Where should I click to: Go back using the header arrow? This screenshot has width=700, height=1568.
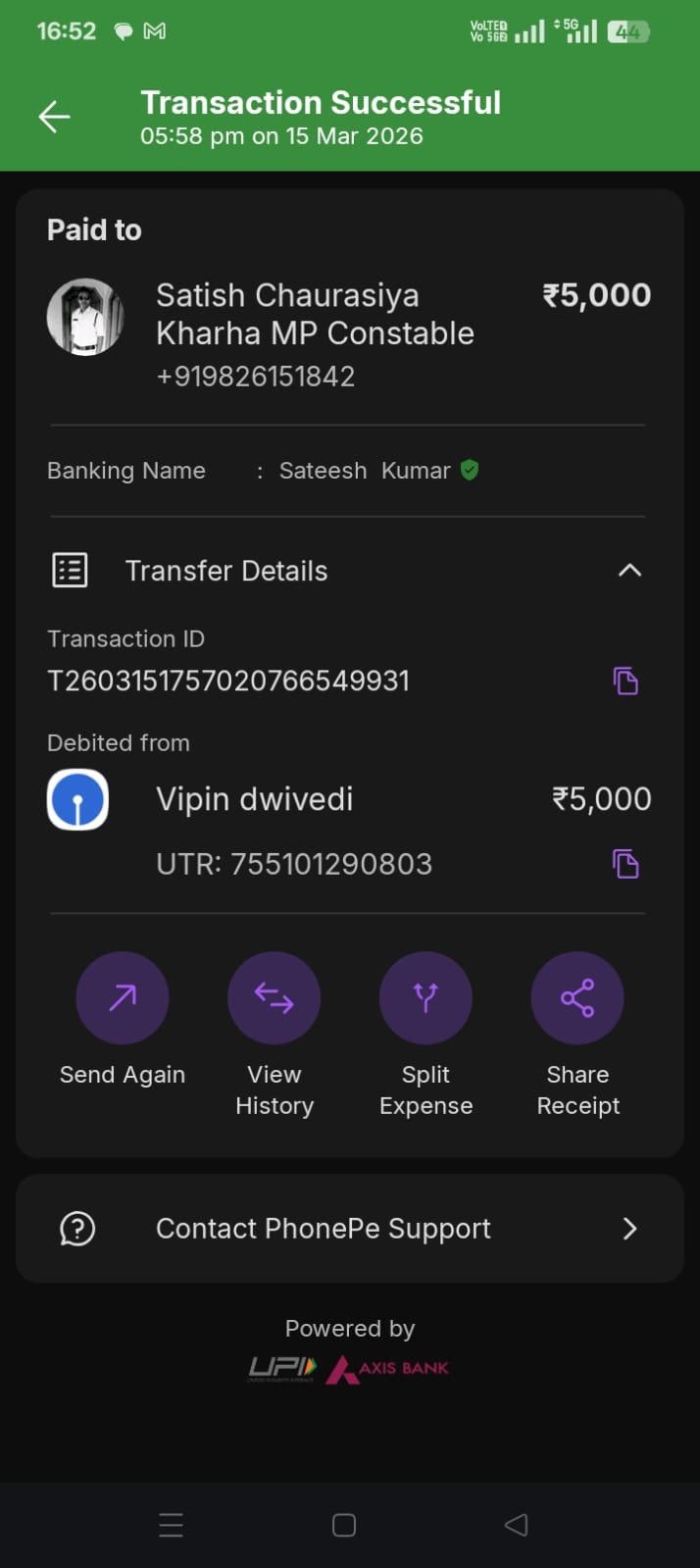click(55, 118)
